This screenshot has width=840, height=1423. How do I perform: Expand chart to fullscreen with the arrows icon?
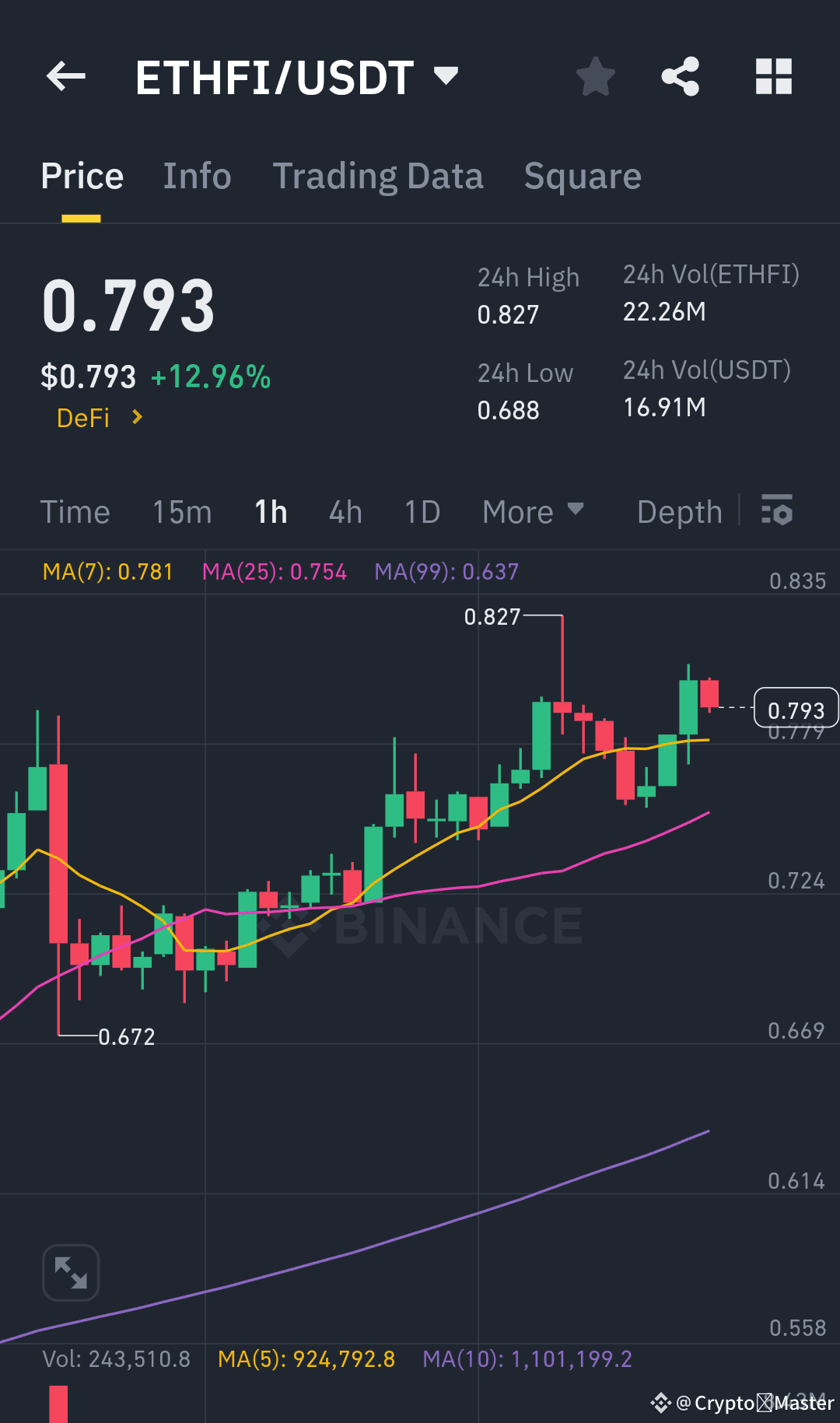(x=70, y=1271)
